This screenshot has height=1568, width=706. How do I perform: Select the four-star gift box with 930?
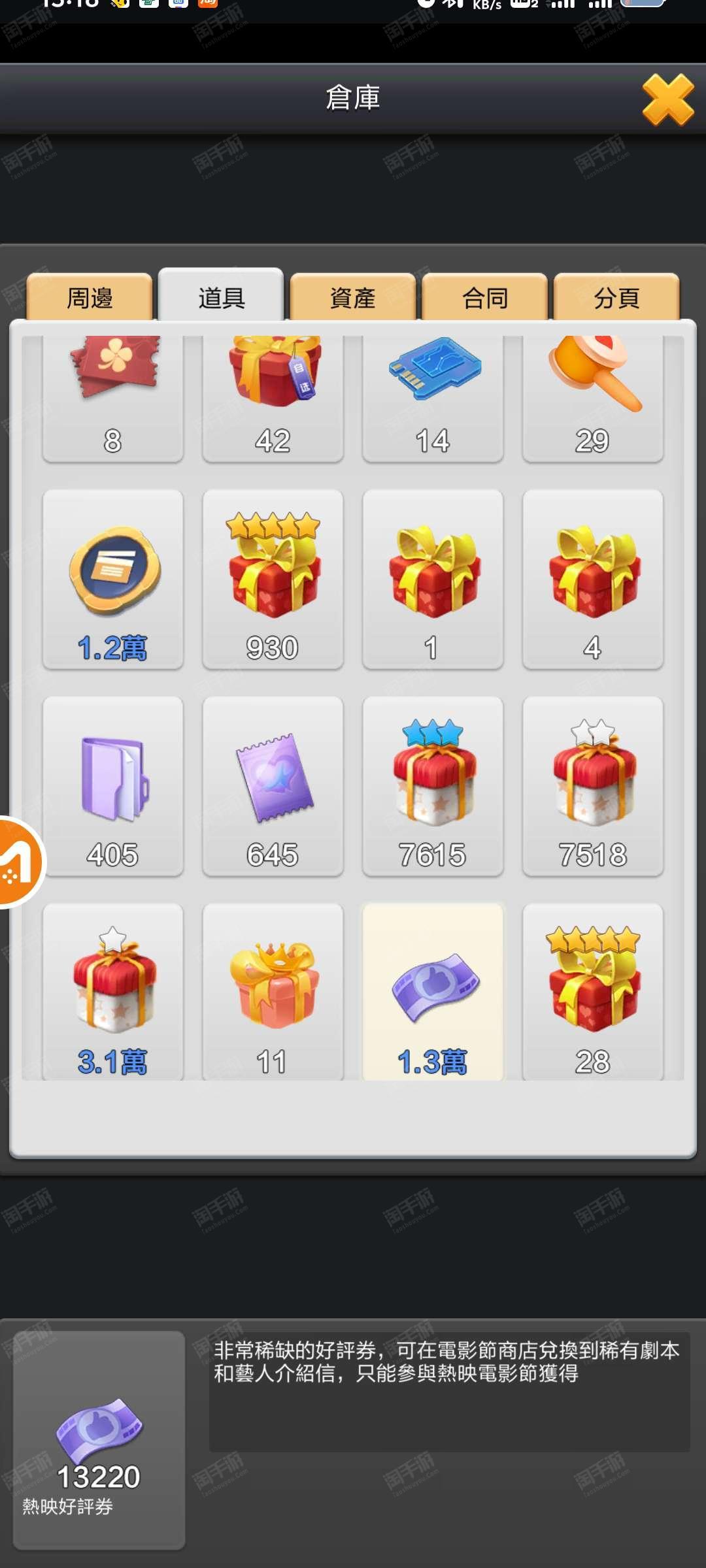[x=273, y=580]
